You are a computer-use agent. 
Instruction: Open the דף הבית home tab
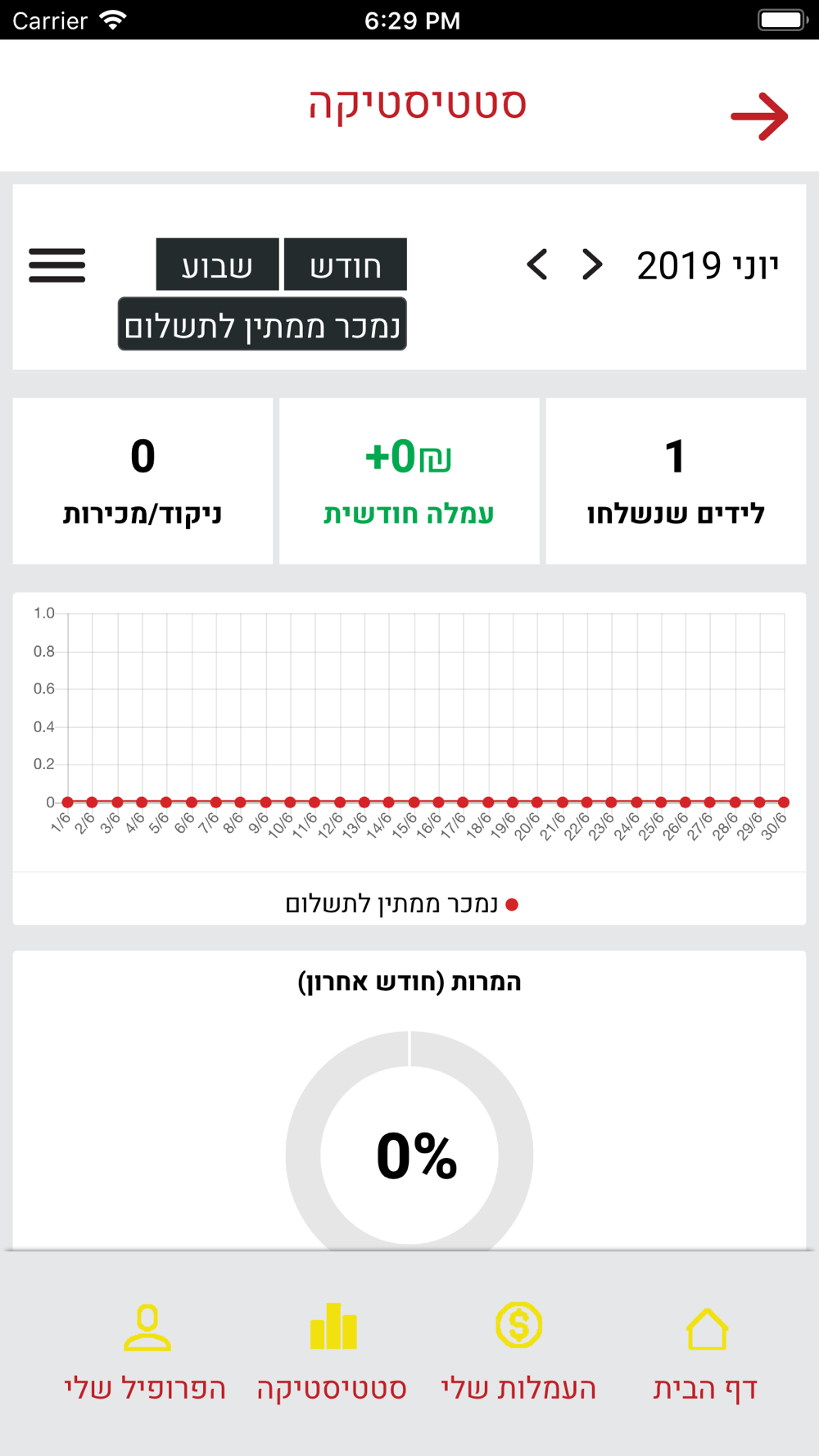(x=706, y=1351)
